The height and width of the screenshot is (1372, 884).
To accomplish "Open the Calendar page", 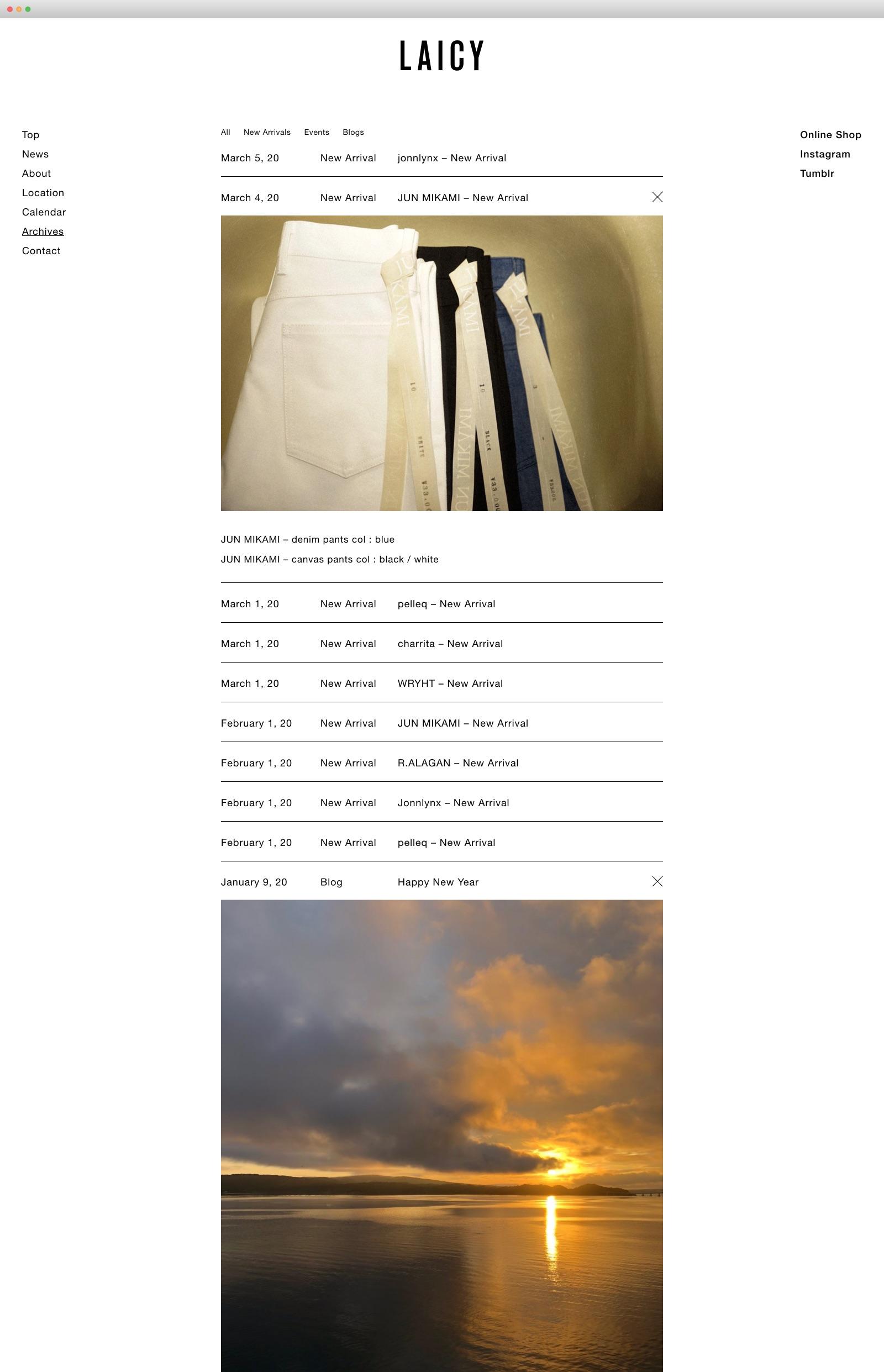I will (x=44, y=212).
